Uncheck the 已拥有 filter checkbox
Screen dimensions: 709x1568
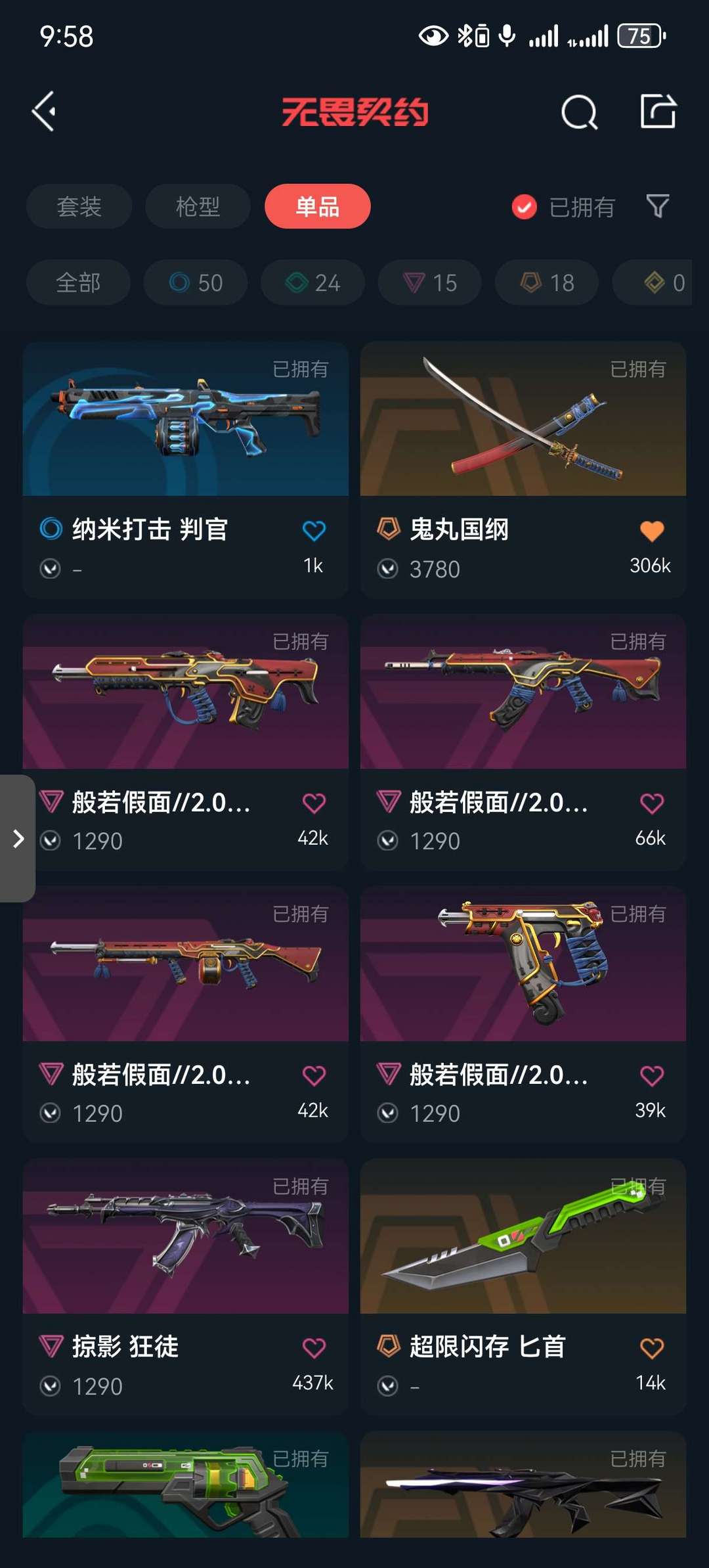click(524, 207)
